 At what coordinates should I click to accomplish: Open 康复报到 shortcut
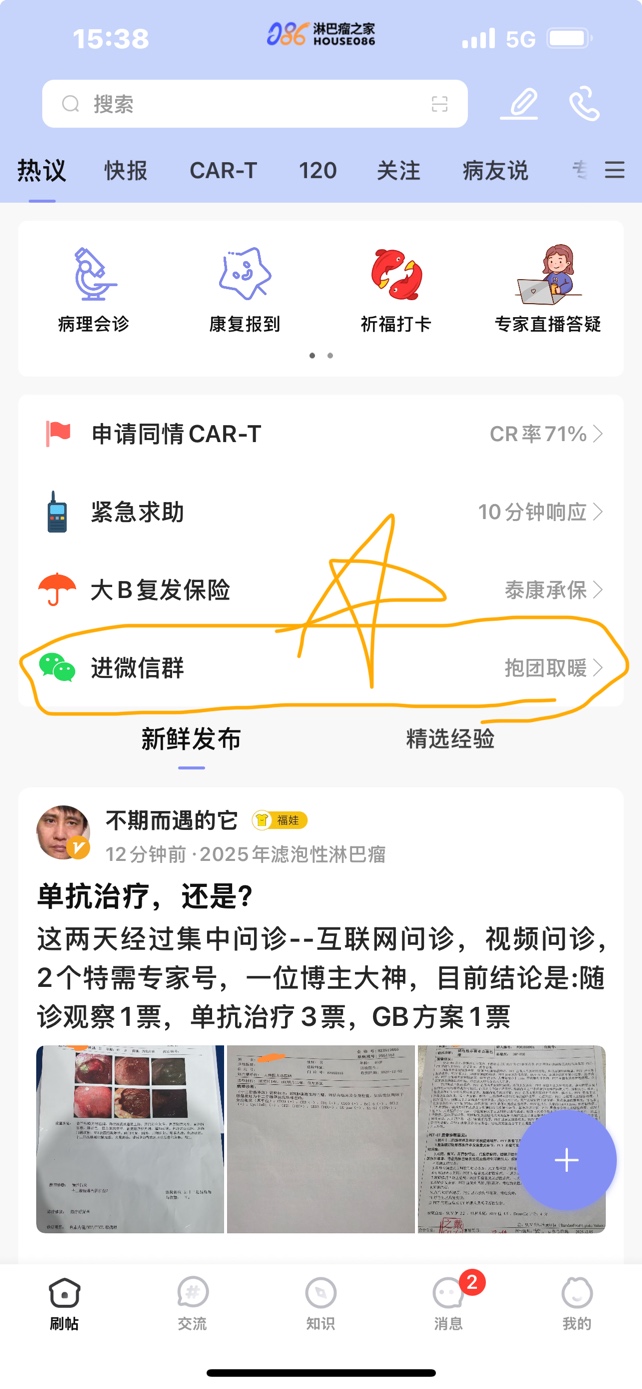tap(245, 290)
